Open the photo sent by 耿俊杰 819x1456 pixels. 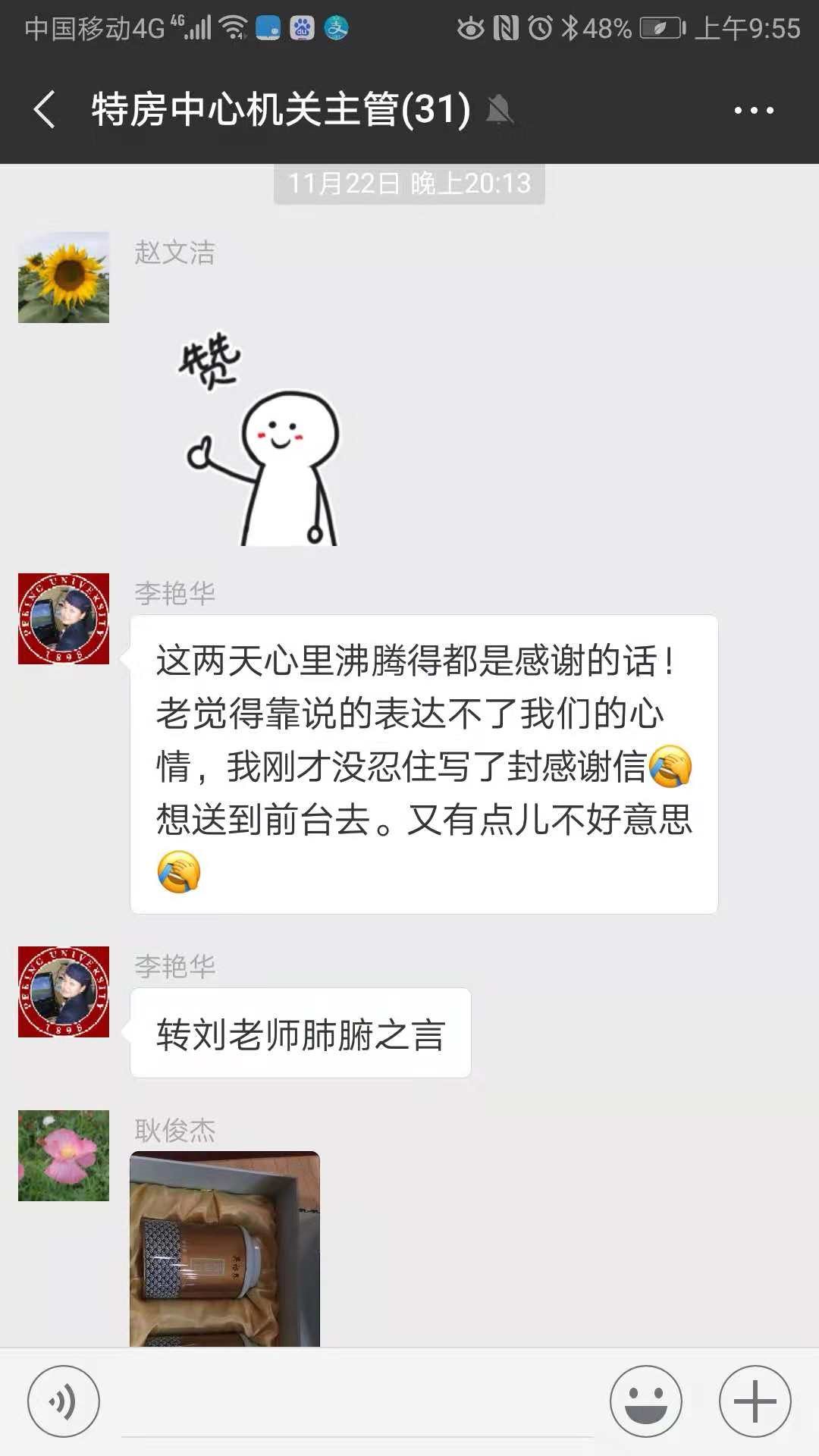(x=225, y=1249)
